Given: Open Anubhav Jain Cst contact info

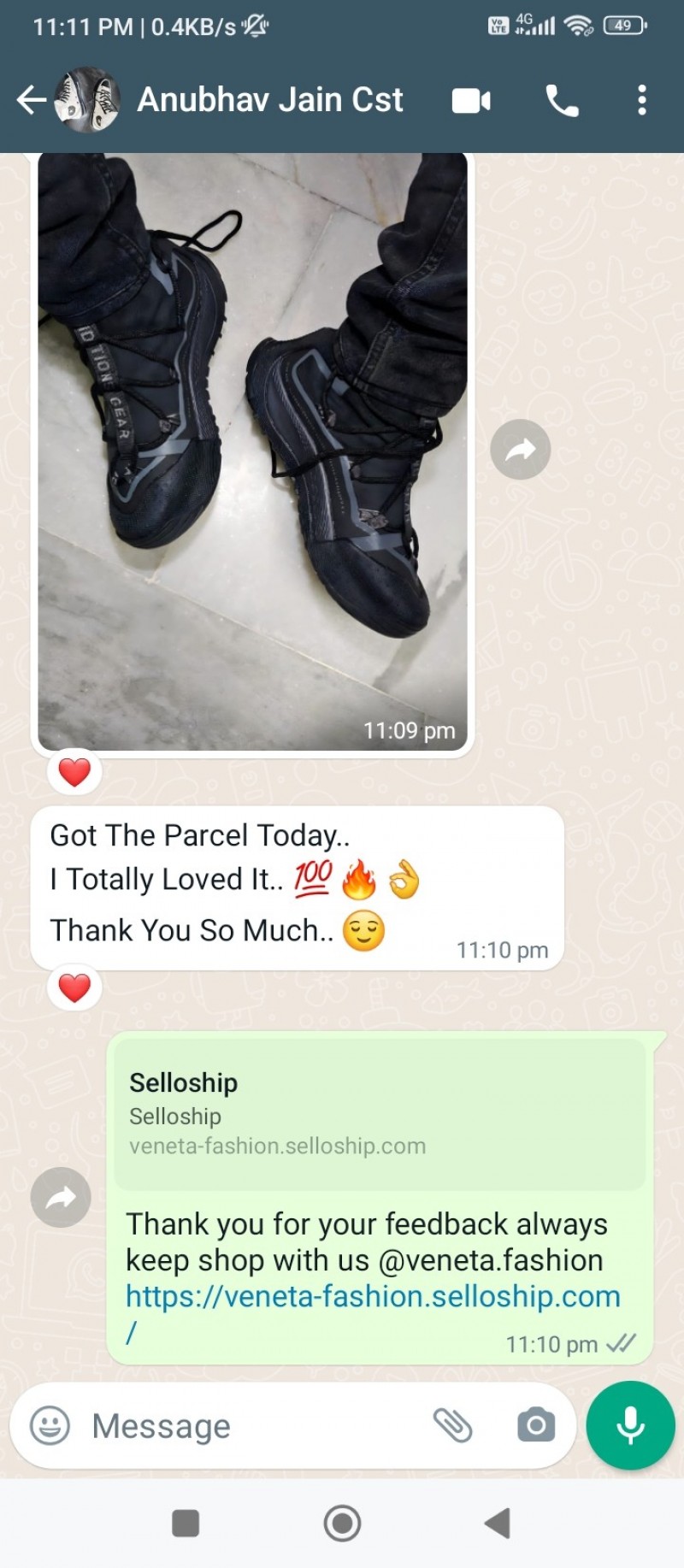Looking at the screenshot, I should point(270,100).
